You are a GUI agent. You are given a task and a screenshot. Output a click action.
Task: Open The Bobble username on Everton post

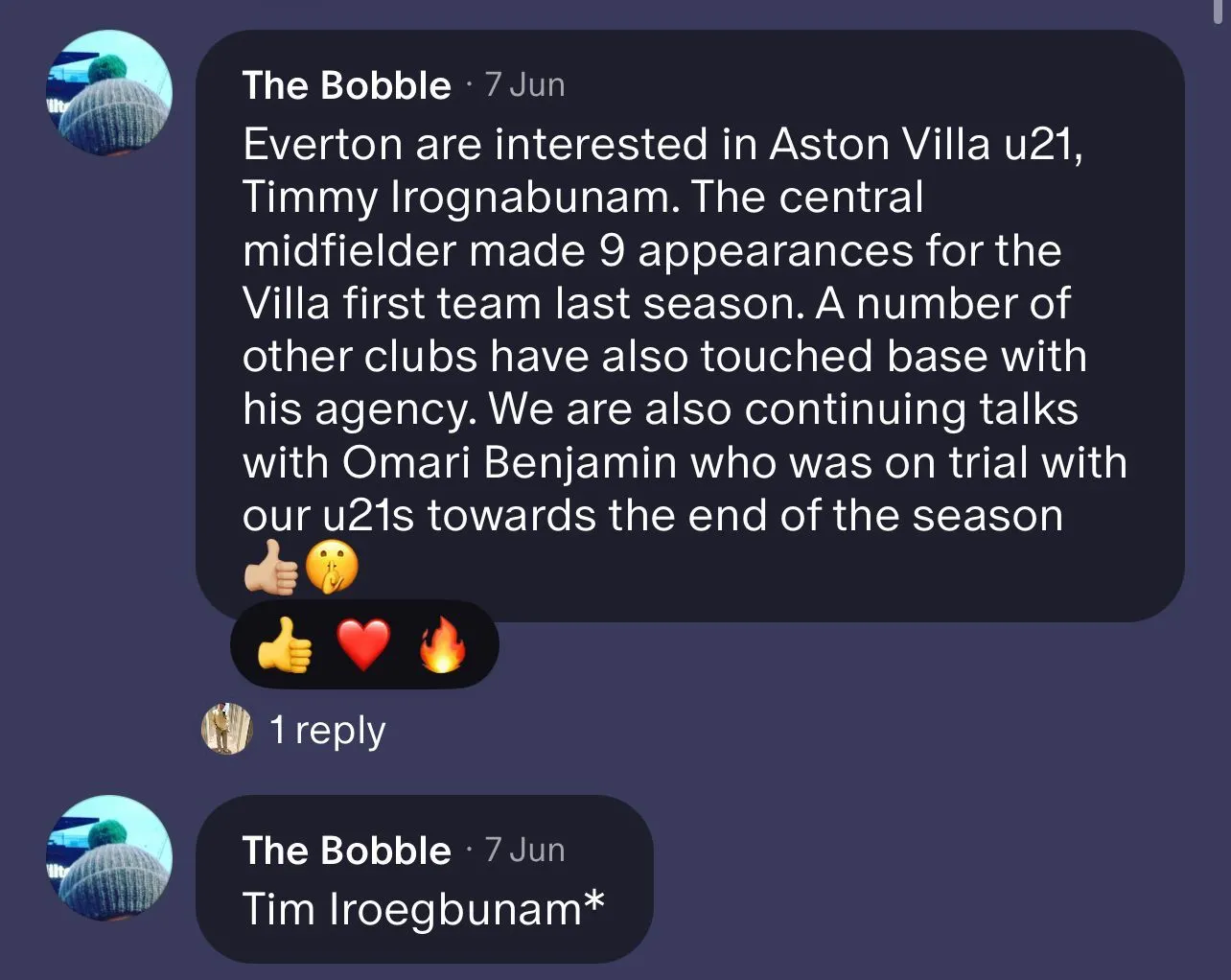[346, 85]
